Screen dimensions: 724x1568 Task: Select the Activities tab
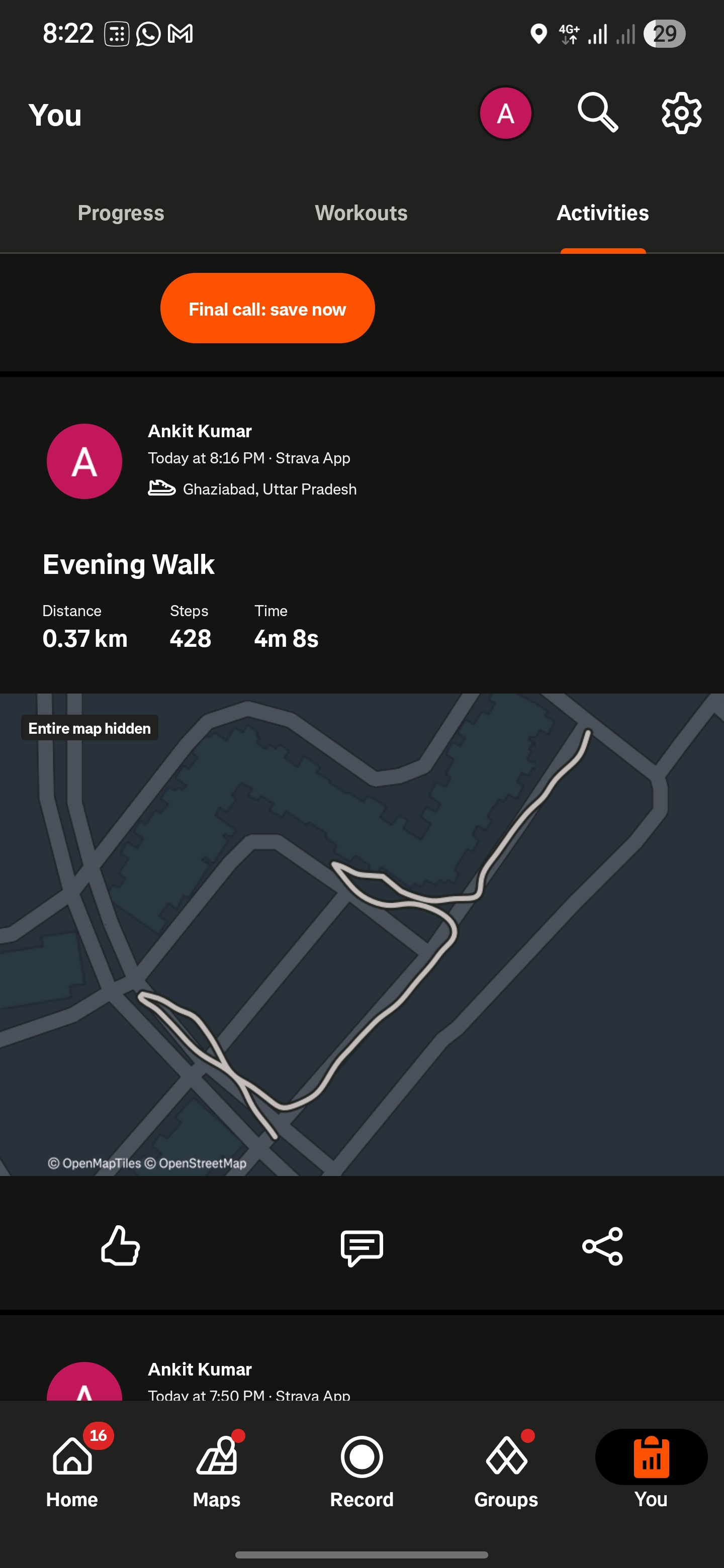click(x=602, y=213)
